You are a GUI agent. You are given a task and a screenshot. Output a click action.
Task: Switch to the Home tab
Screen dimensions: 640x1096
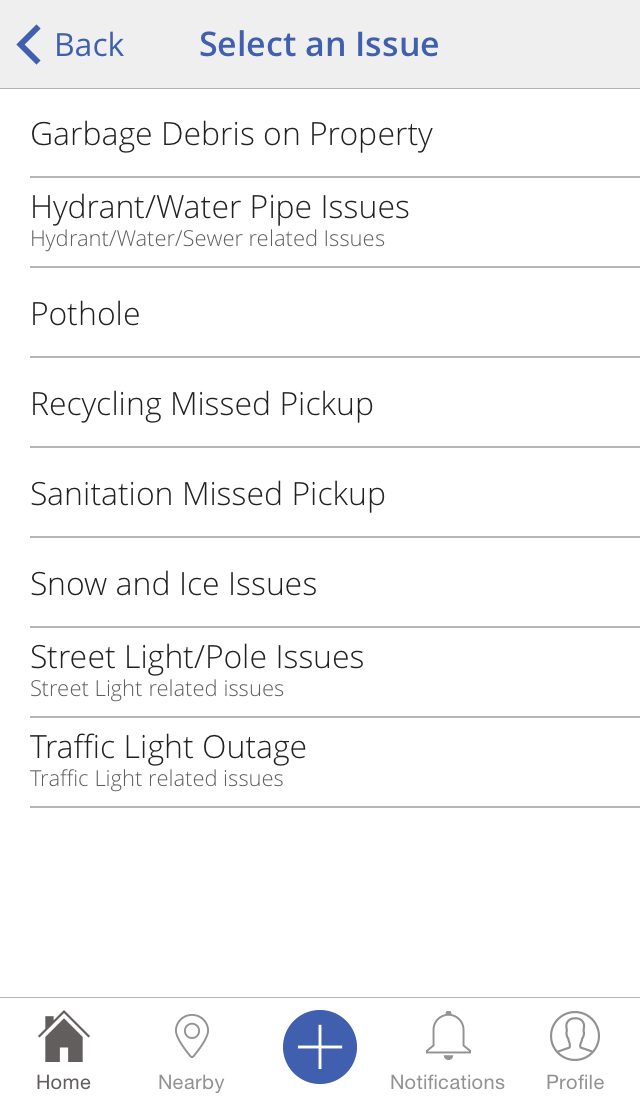point(63,1050)
